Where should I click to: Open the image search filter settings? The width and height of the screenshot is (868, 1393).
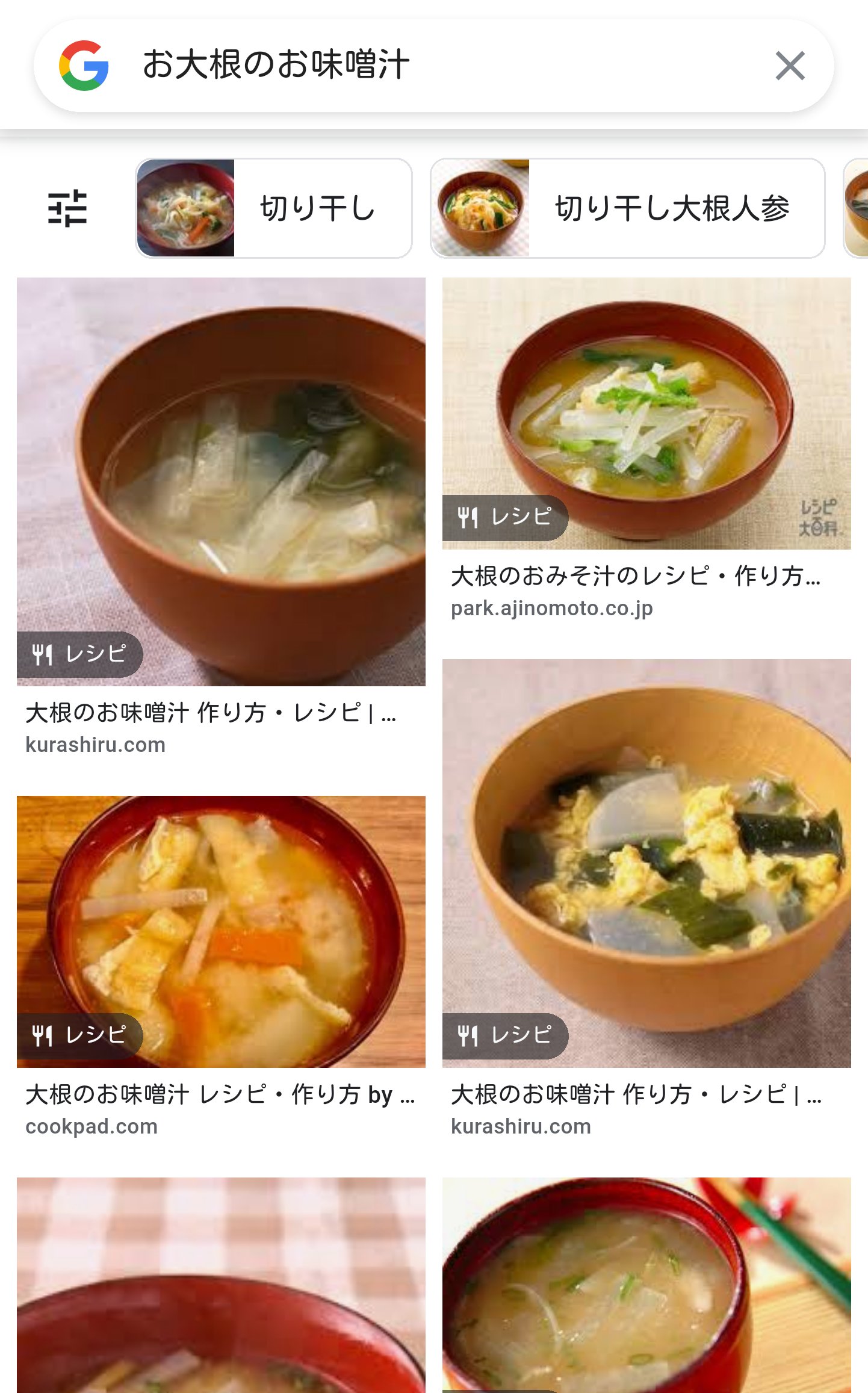pyautogui.click(x=67, y=208)
